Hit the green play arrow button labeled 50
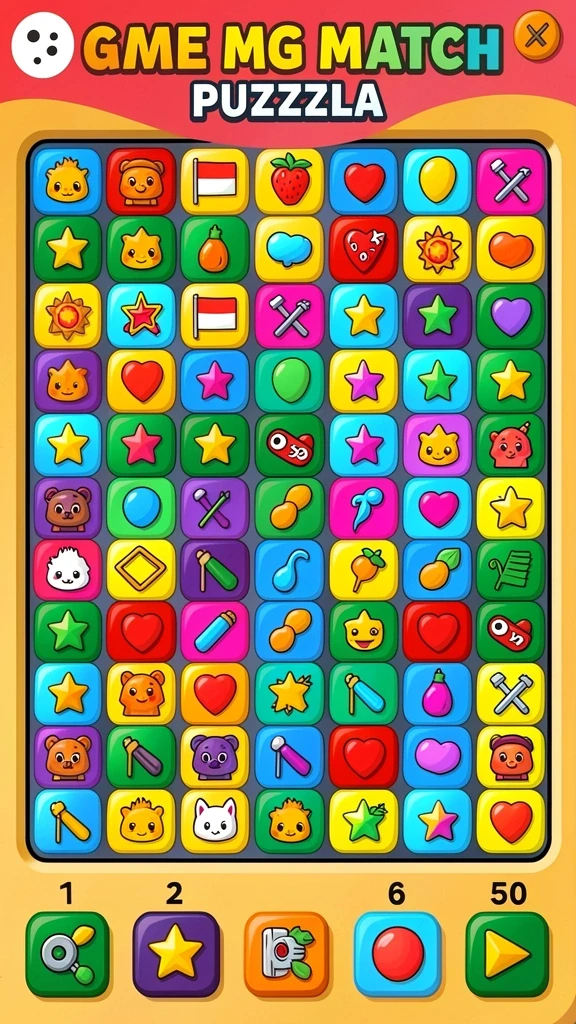 pos(507,953)
